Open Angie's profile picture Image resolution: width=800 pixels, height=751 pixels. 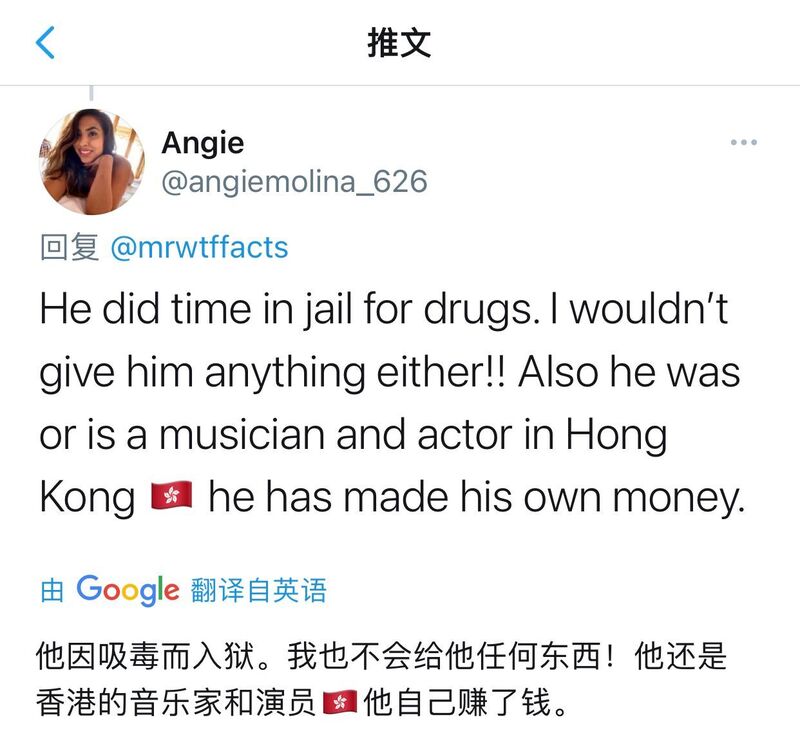(x=91, y=162)
